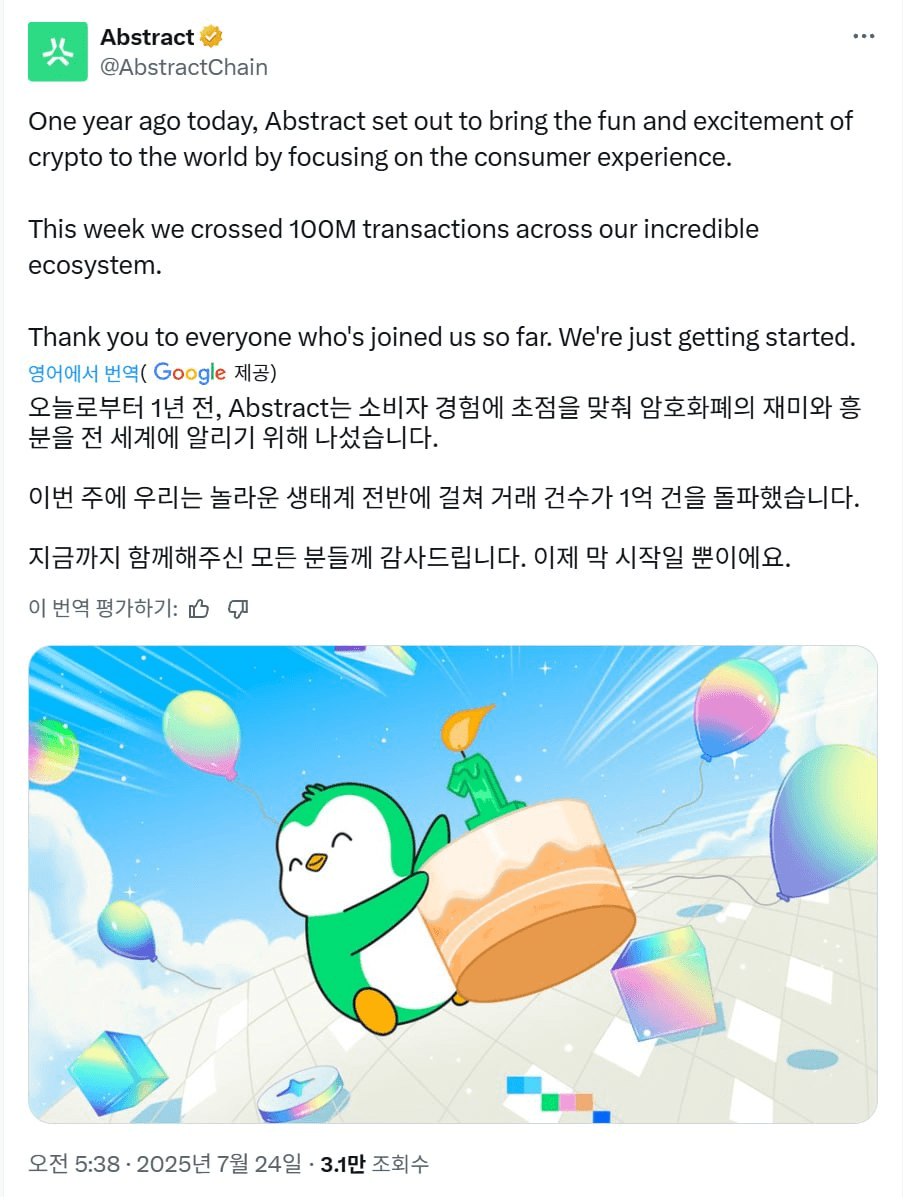Screen dimensions: 922x1197
Task: Open the post timestamp 오전 5:38
Action: coord(75,1164)
